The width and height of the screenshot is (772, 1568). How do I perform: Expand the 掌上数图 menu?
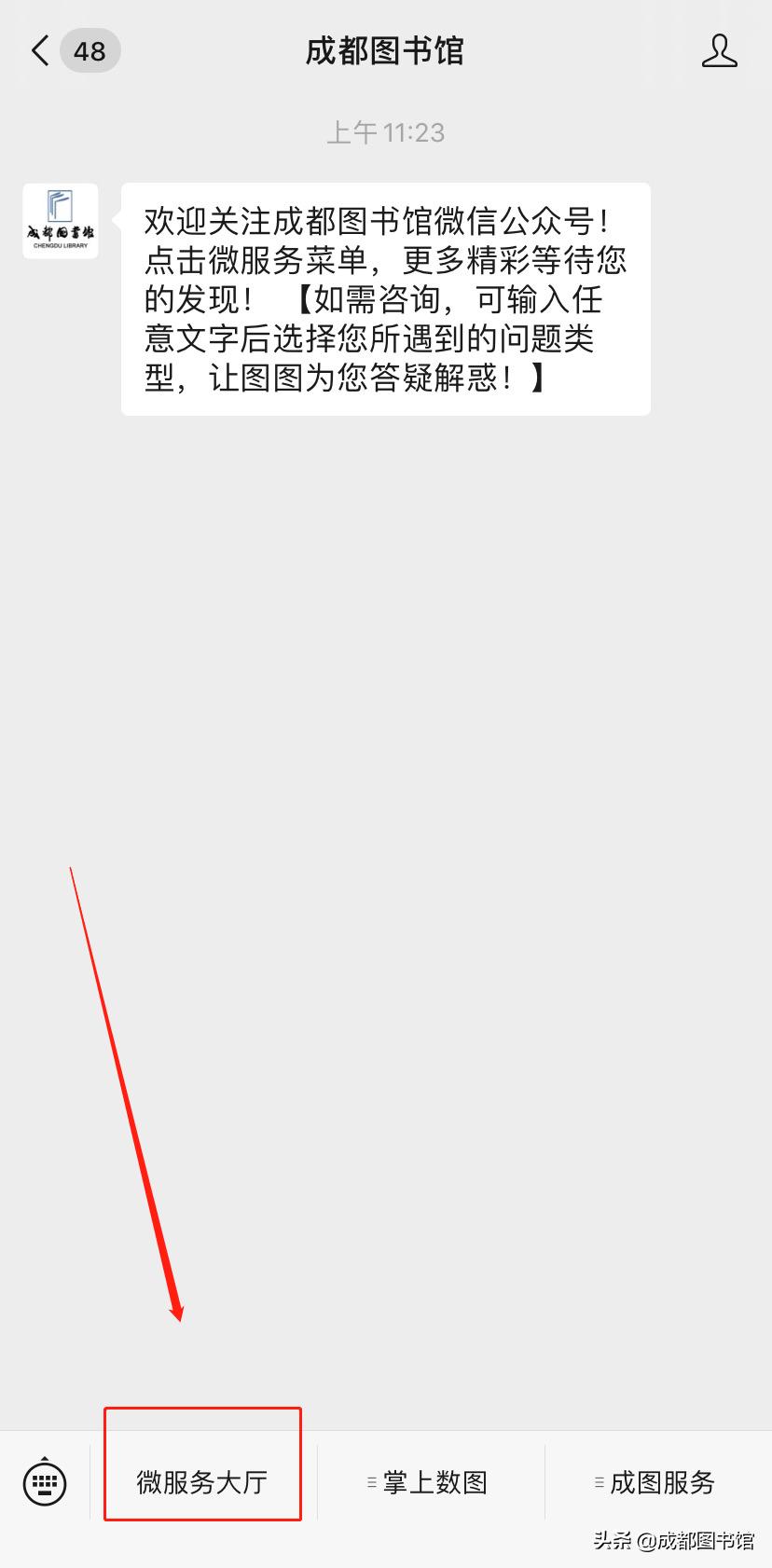point(431,1481)
